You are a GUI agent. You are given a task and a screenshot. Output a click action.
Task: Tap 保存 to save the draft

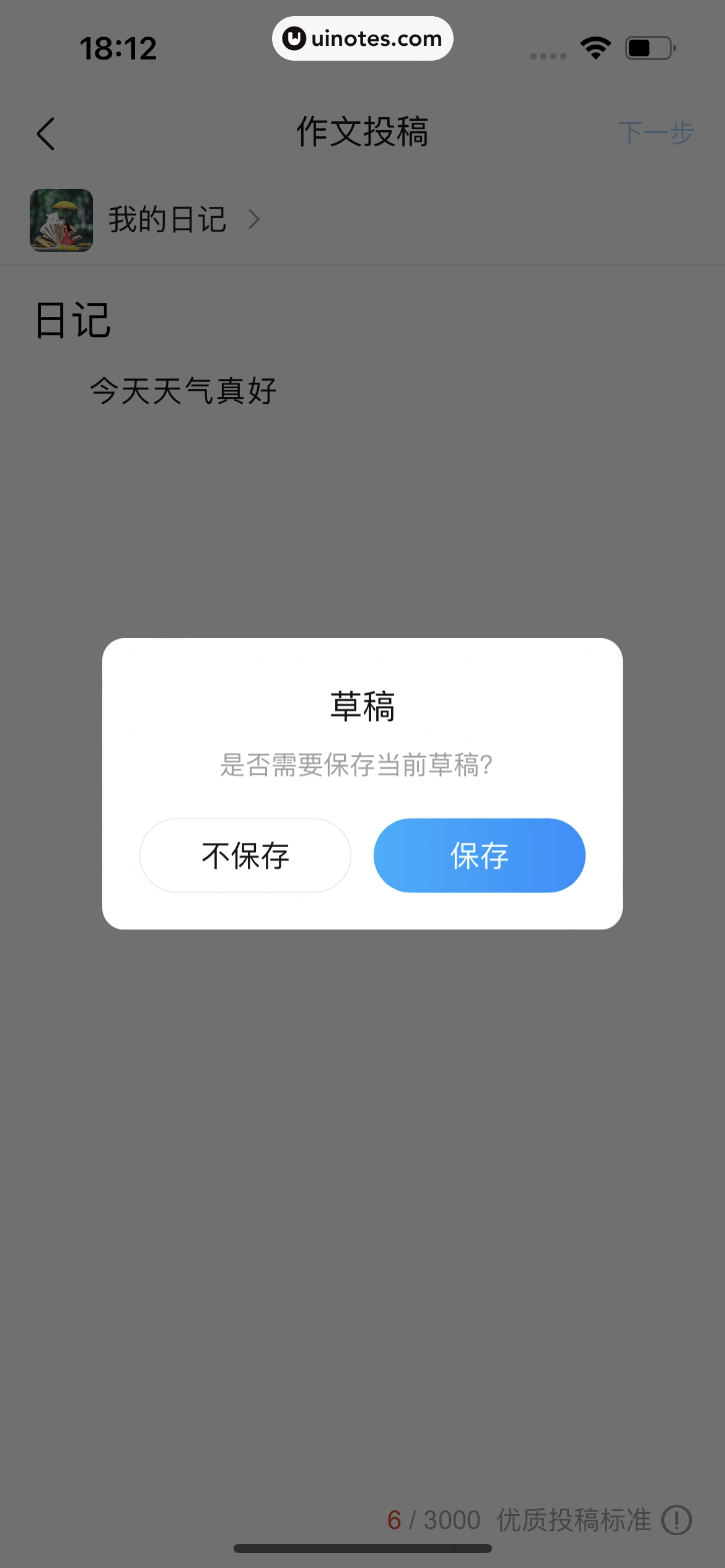(x=479, y=855)
